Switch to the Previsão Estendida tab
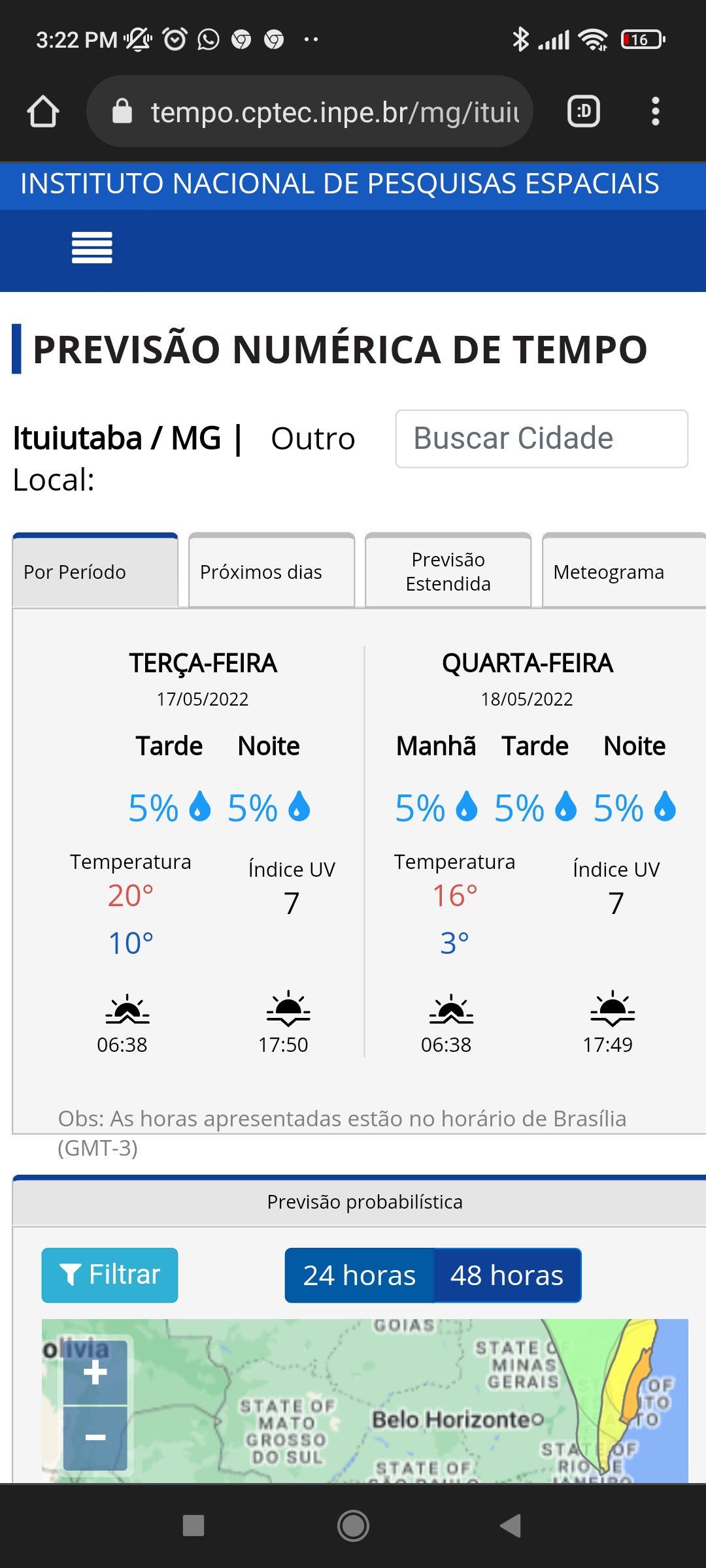Screen dimensions: 706x1568 (448, 571)
